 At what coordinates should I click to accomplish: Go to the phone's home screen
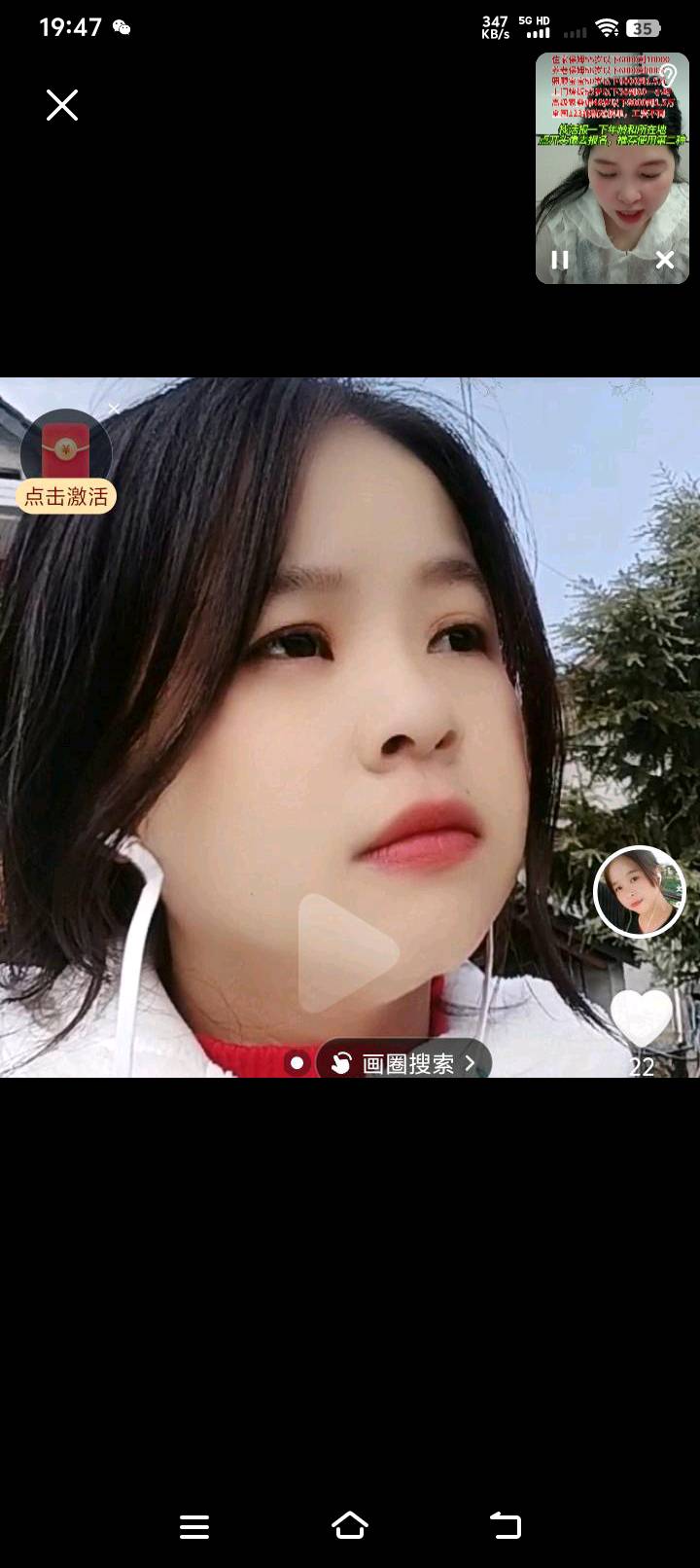(350, 1525)
